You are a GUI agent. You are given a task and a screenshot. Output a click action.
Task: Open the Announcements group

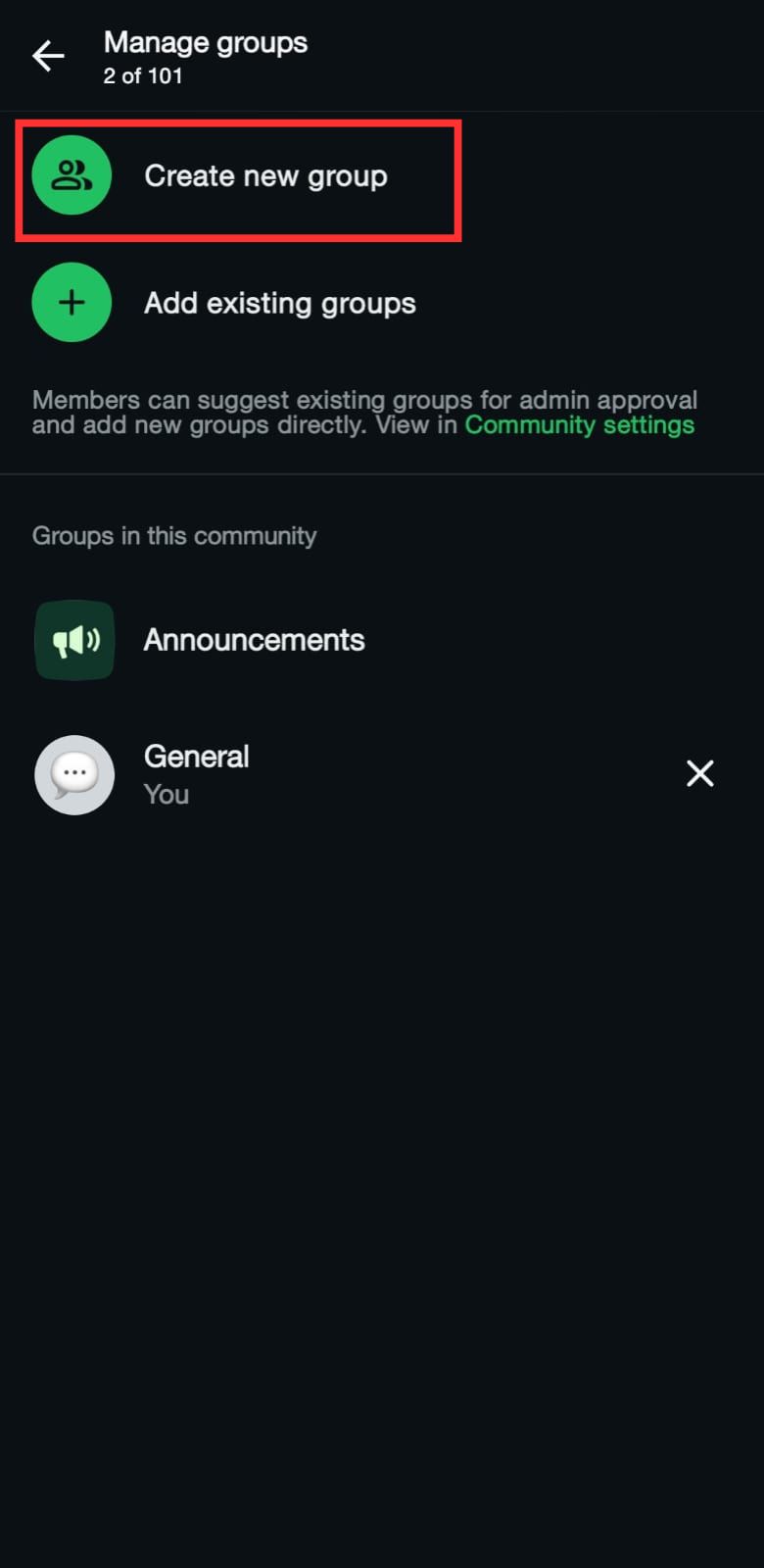point(382,640)
